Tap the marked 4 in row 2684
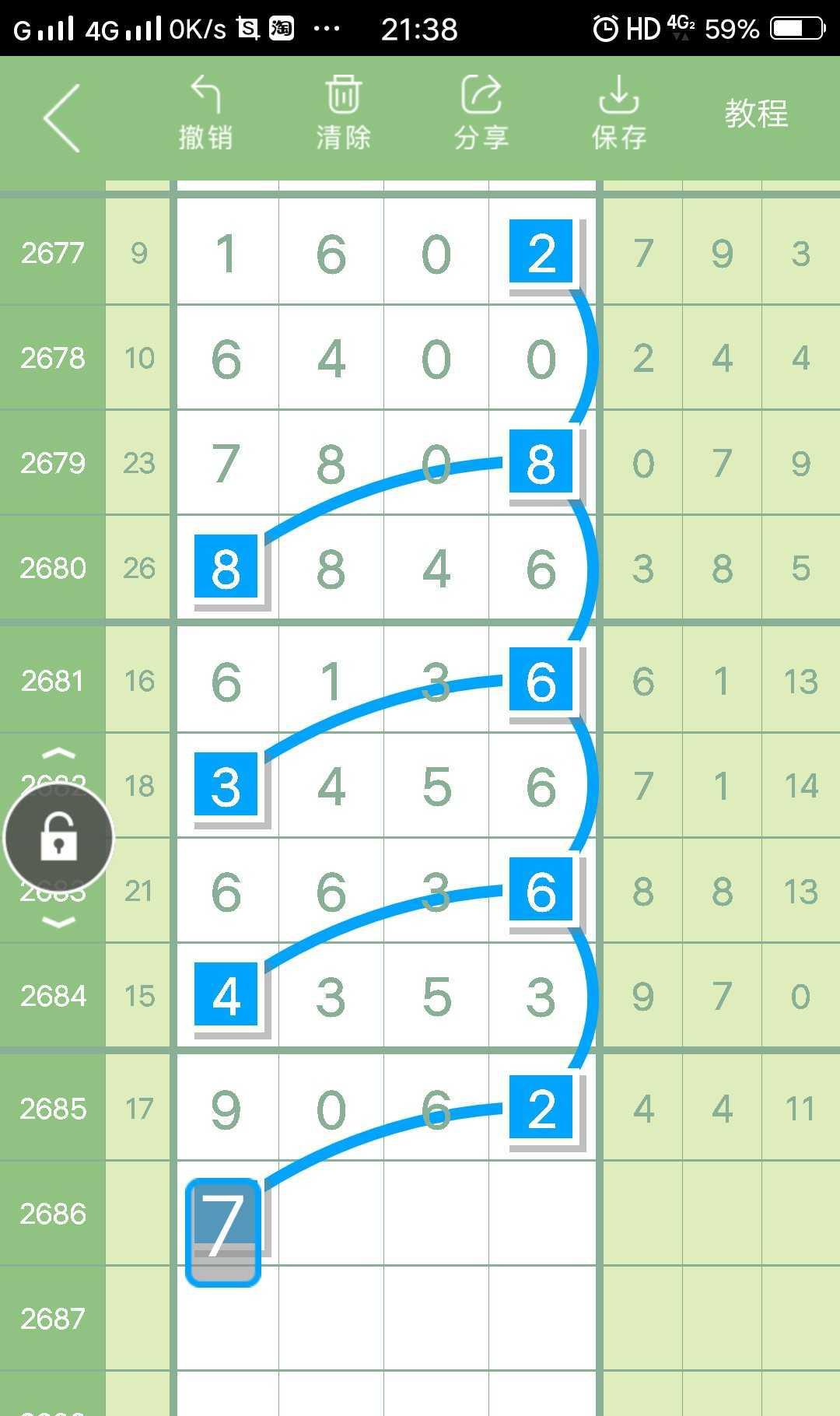 (x=226, y=996)
